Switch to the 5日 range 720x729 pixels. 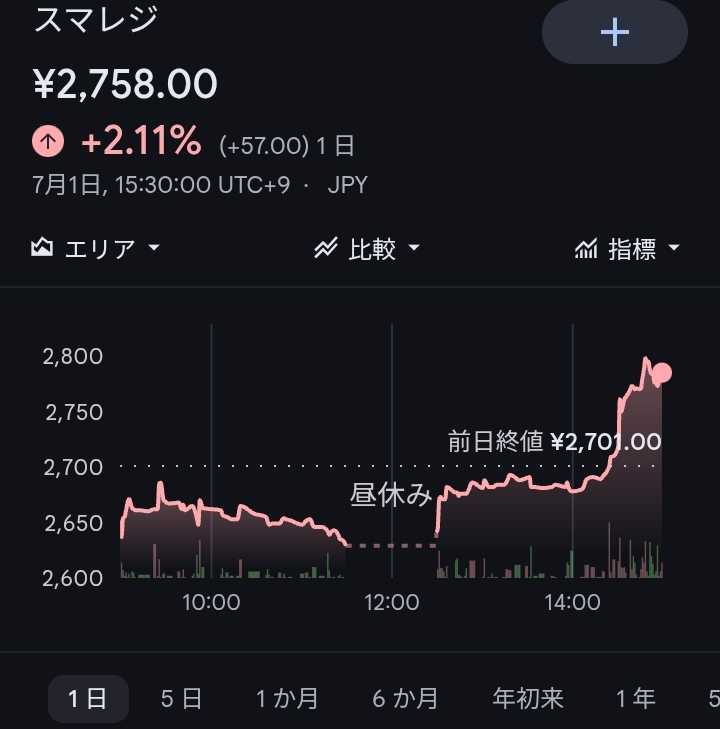pyautogui.click(x=181, y=699)
